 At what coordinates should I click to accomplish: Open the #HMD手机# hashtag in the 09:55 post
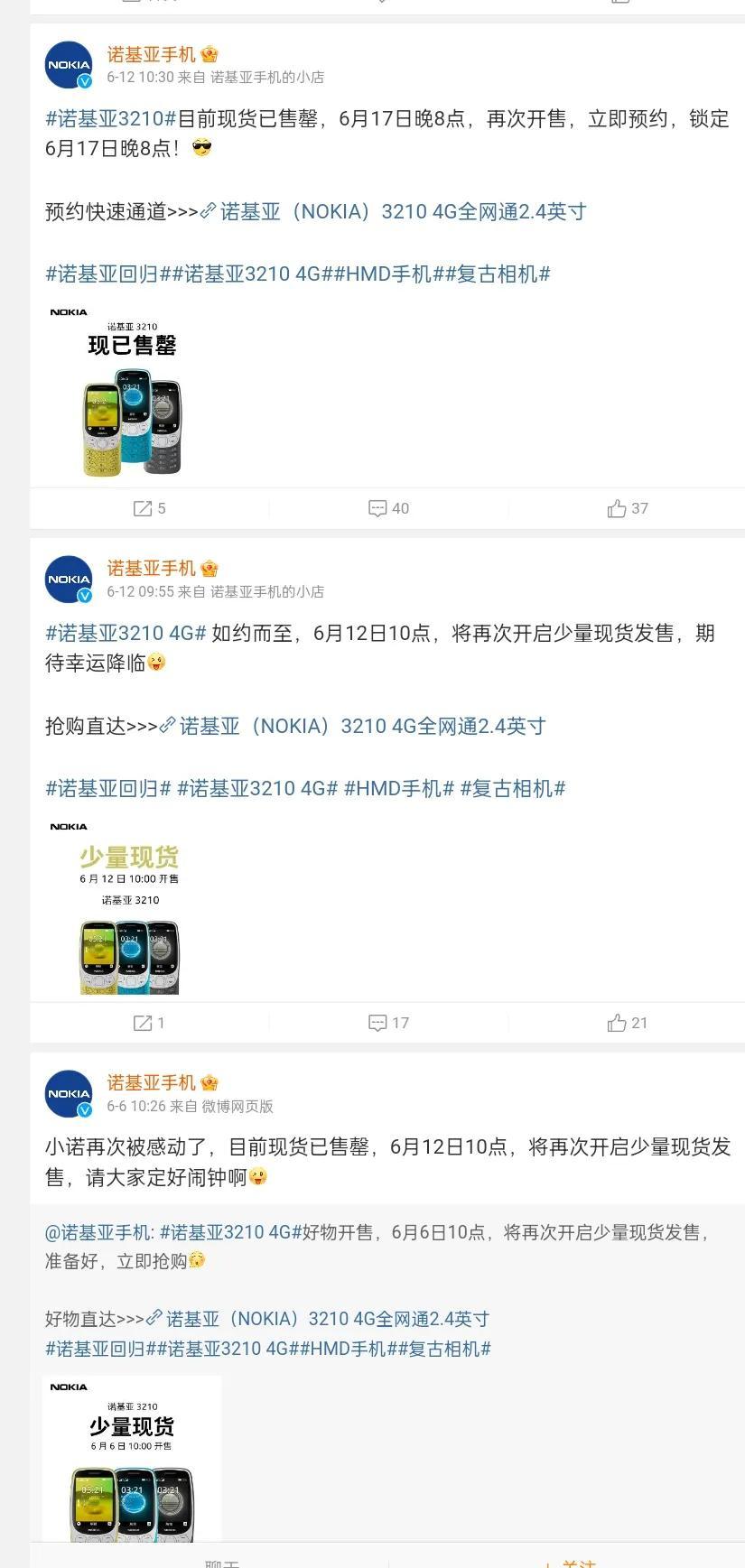(398, 788)
